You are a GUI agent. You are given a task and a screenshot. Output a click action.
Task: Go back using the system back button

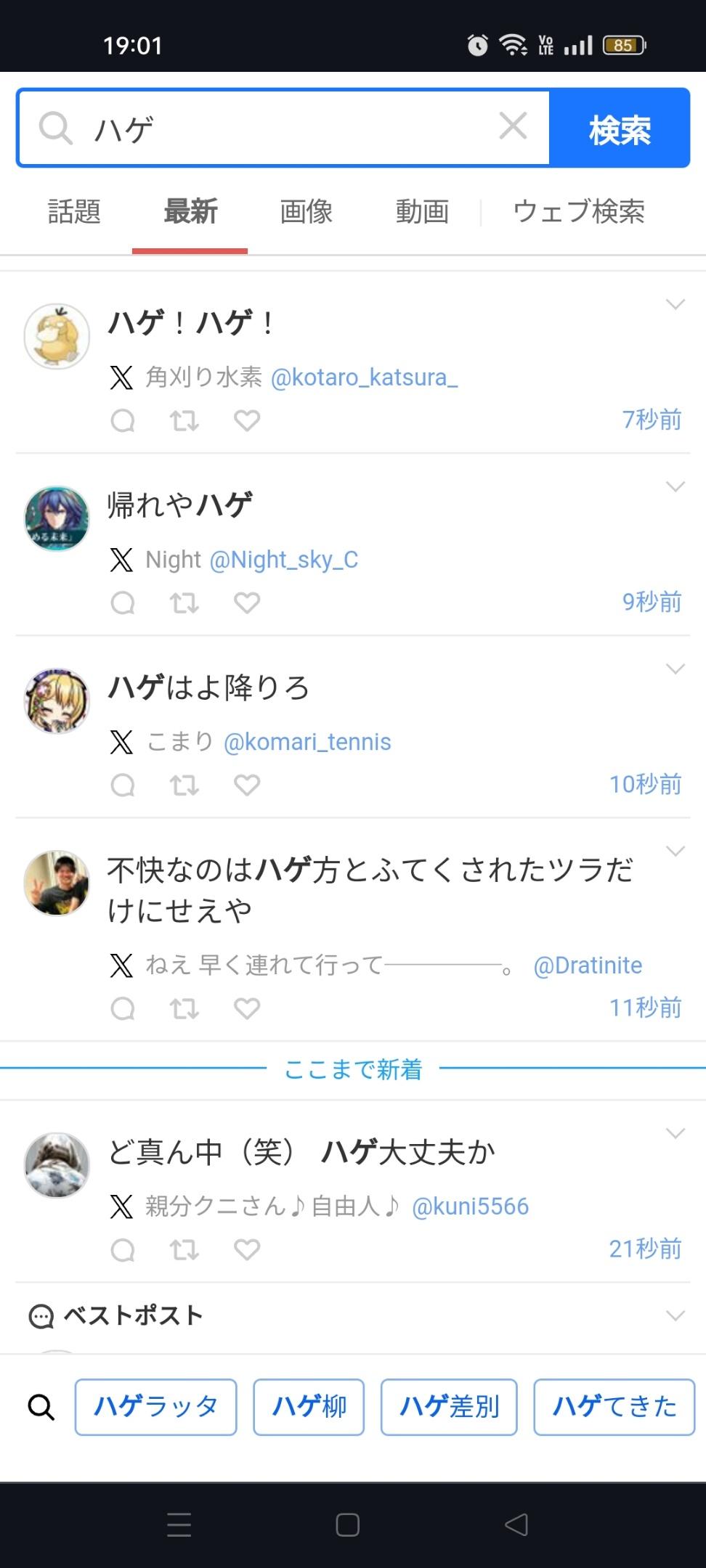tap(516, 1524)
